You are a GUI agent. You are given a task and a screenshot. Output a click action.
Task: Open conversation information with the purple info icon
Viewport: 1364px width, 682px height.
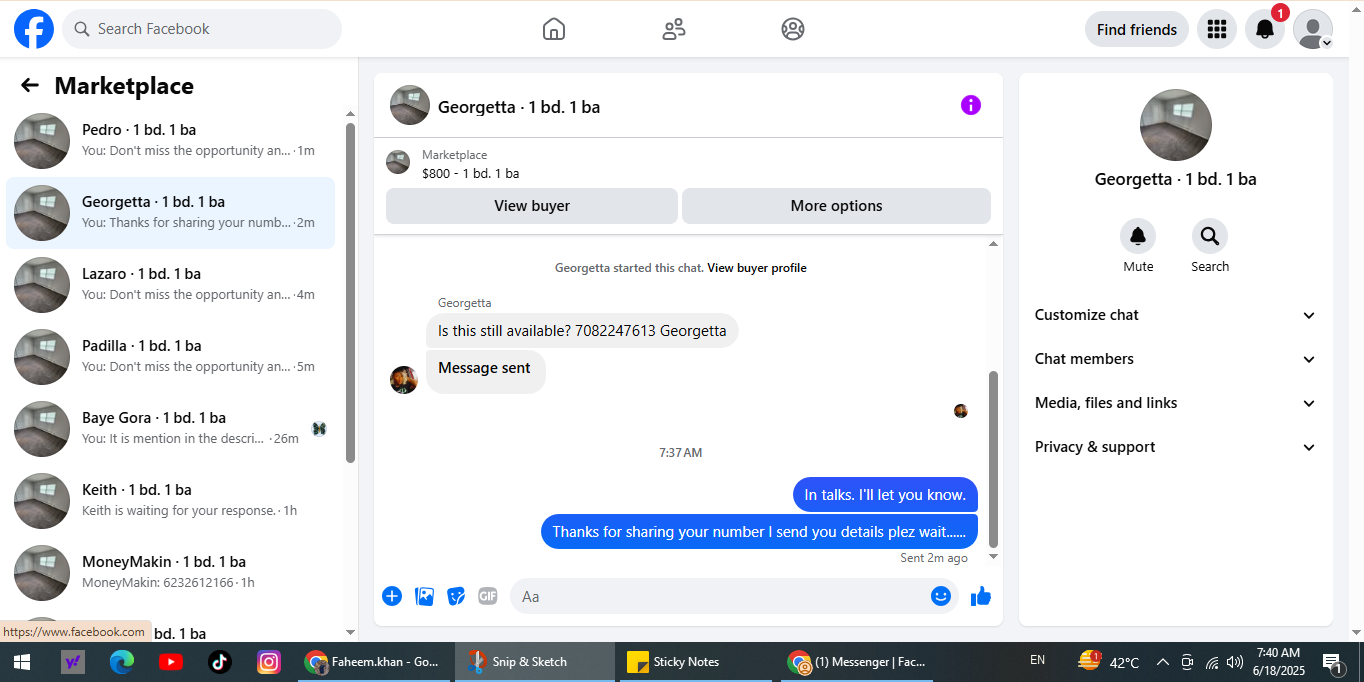pos(971,105)
